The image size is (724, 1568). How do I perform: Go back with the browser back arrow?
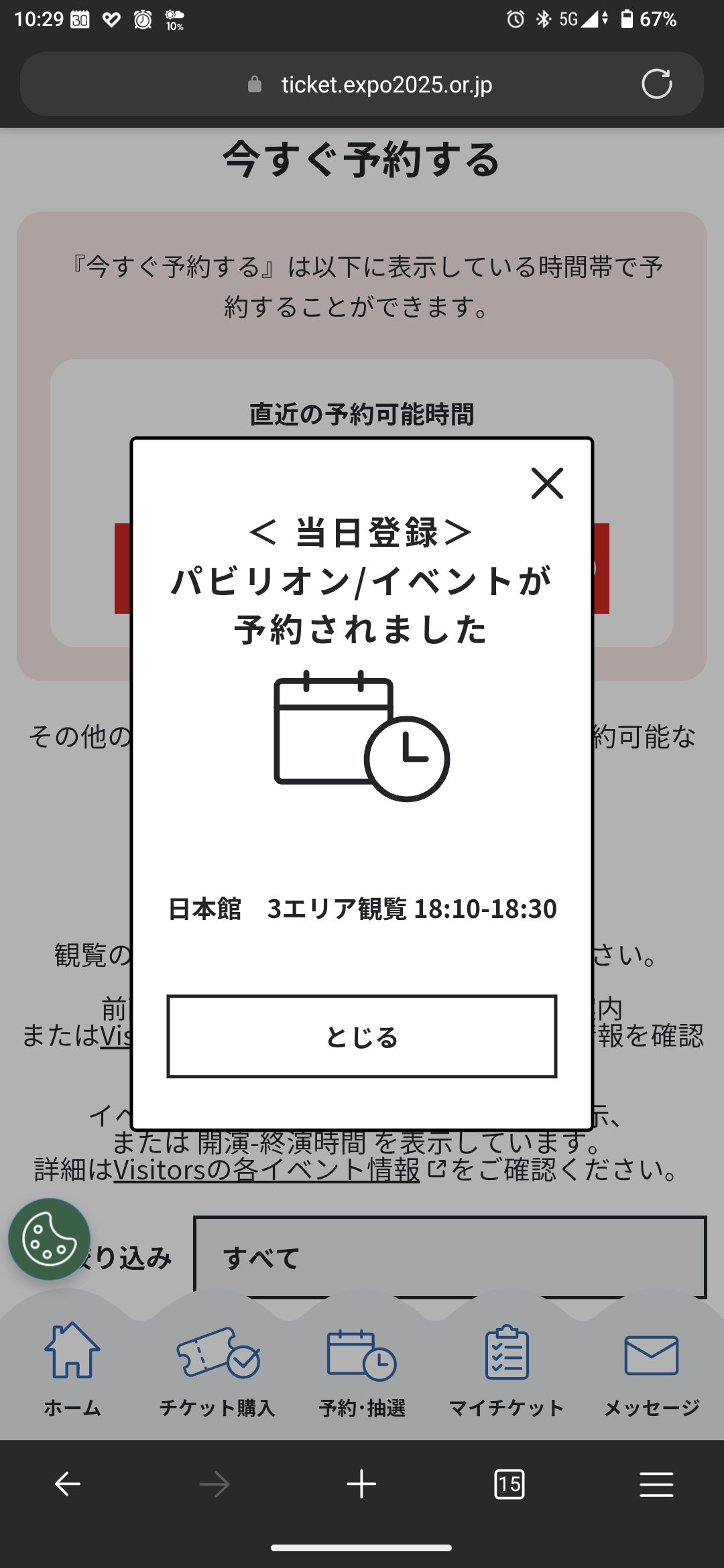[x=67, y=1484]
